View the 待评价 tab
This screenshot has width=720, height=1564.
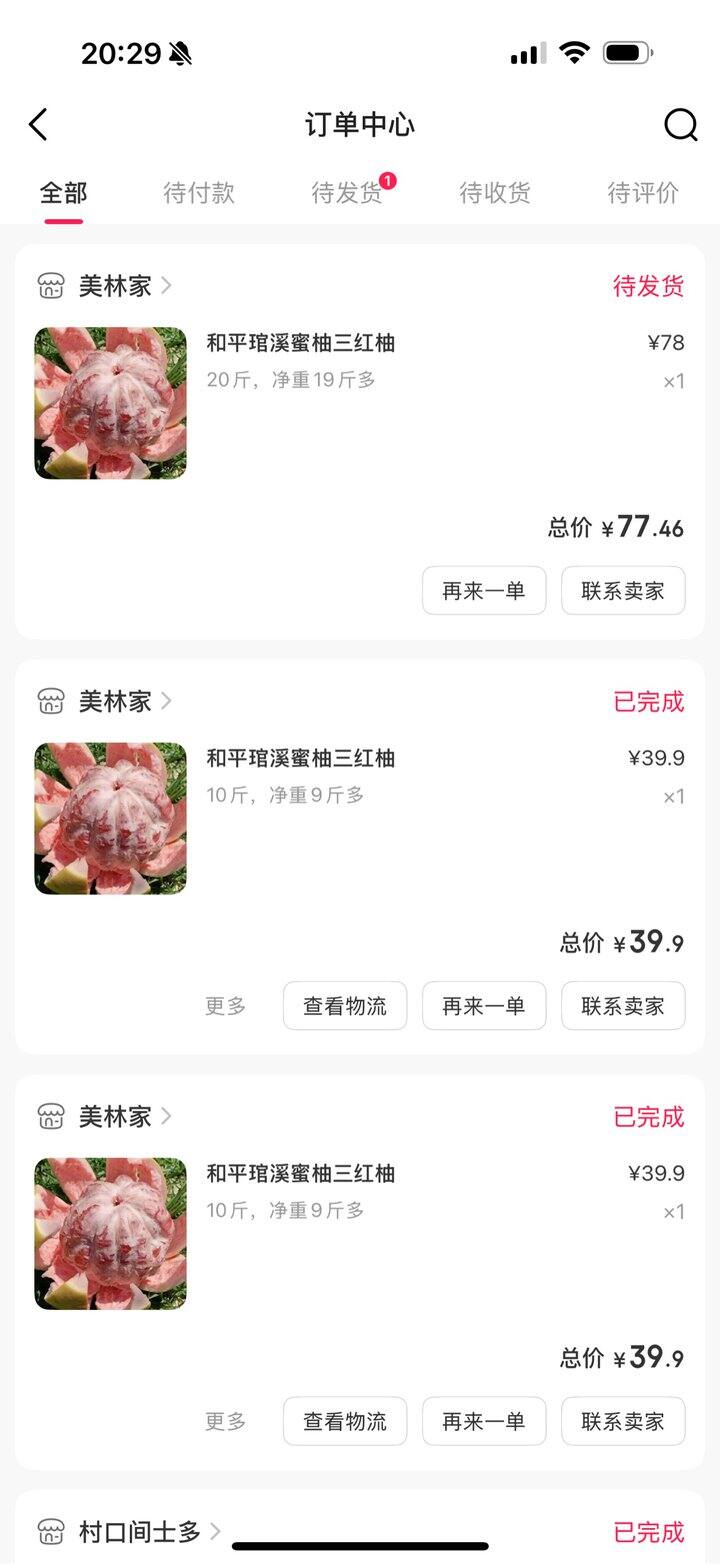click(642, 193)
